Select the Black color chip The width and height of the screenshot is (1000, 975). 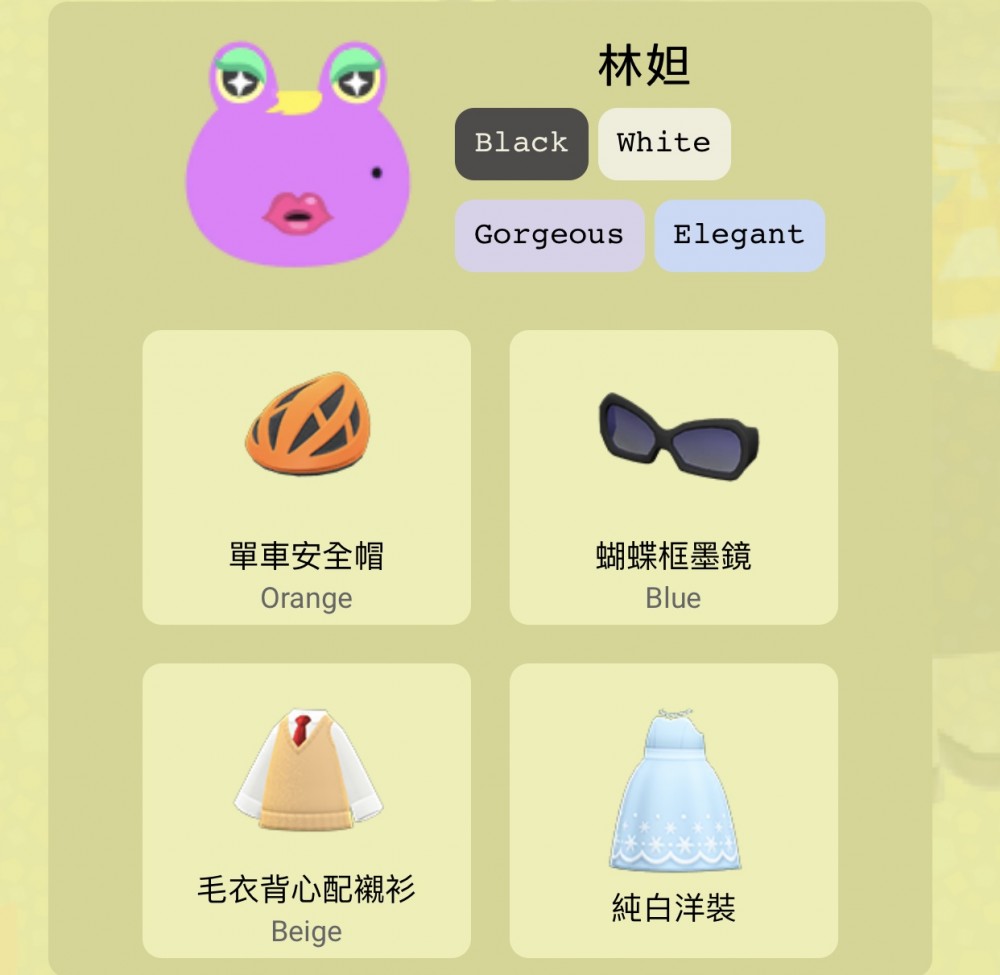coord(521,144)
